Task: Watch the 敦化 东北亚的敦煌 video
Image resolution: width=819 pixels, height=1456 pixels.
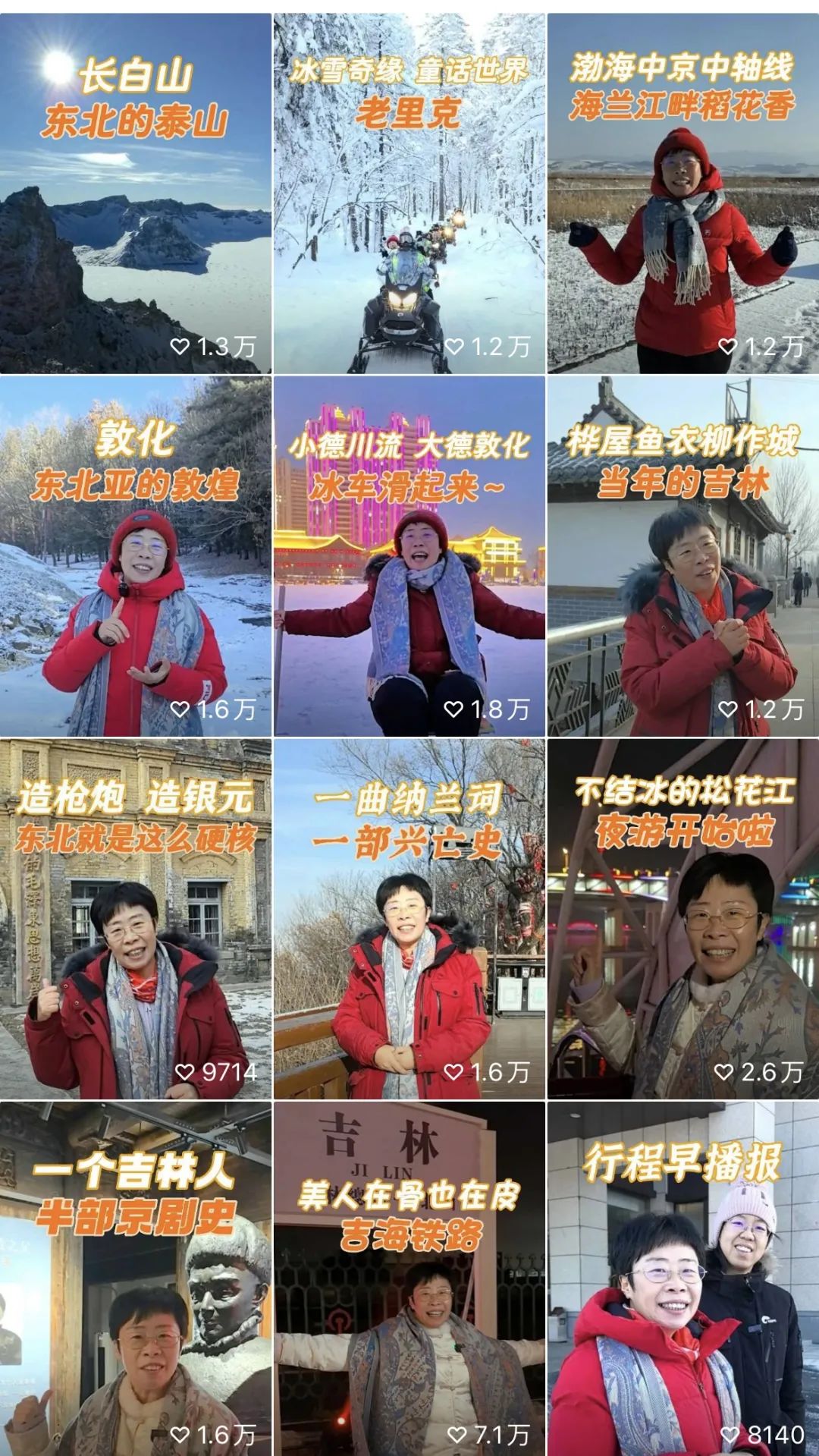Action: click(x=135, y=556)
